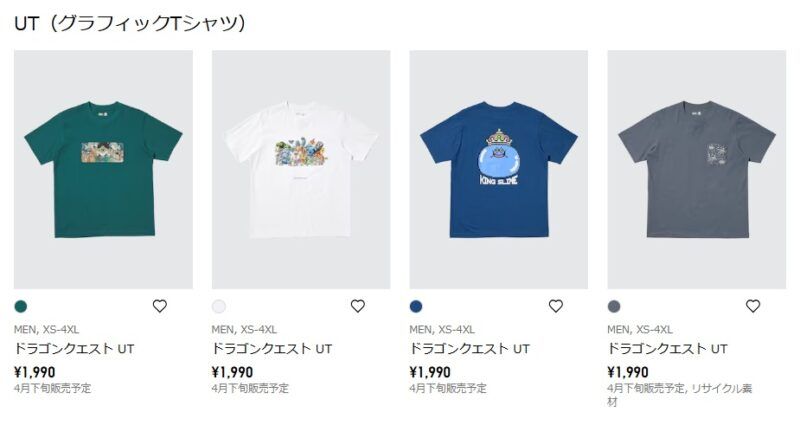The height and width of the screenshot is (432, 800).
Task: Select the green color swatch
Action: click(22, 306)
